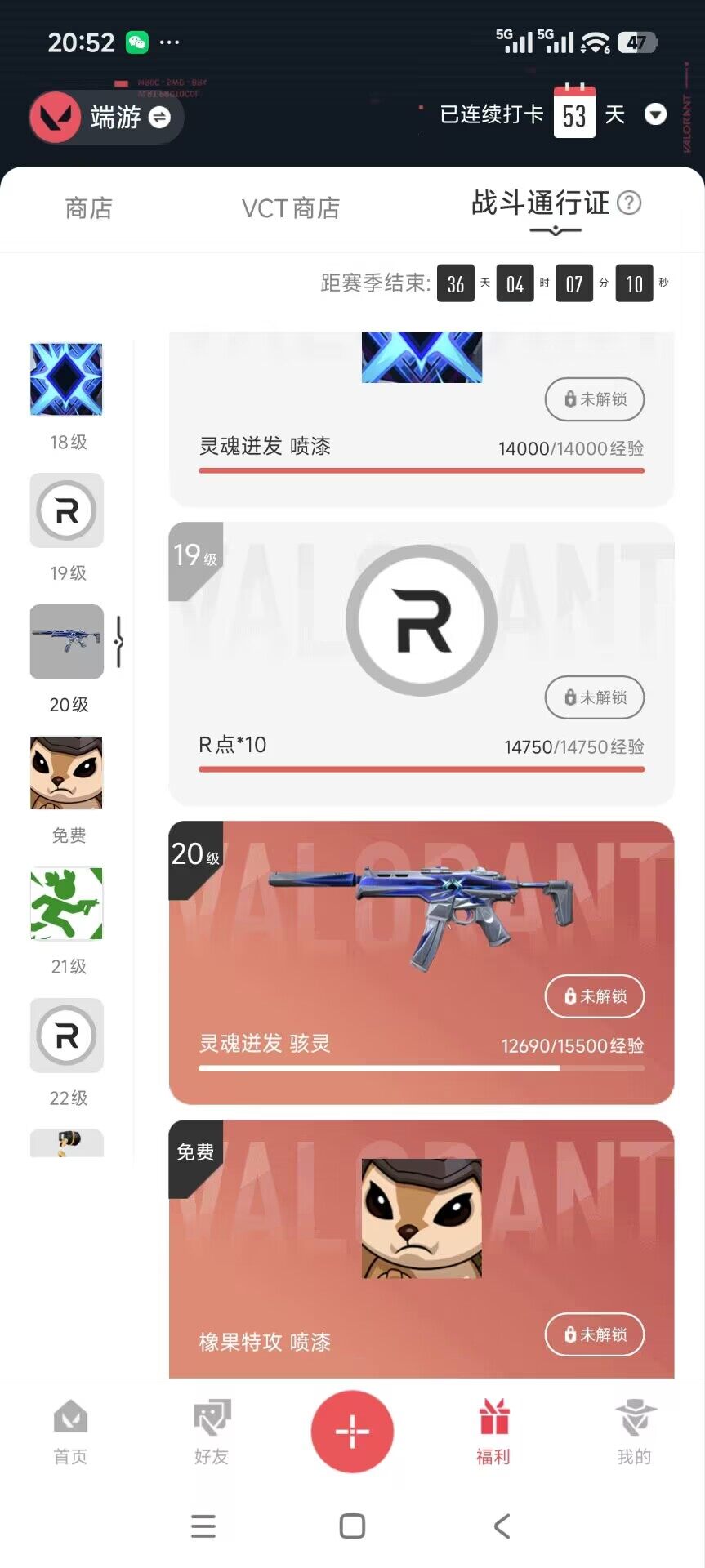Open the 首页 home tab
Screen dimensions: 705x1568
tap(69, 1433)
